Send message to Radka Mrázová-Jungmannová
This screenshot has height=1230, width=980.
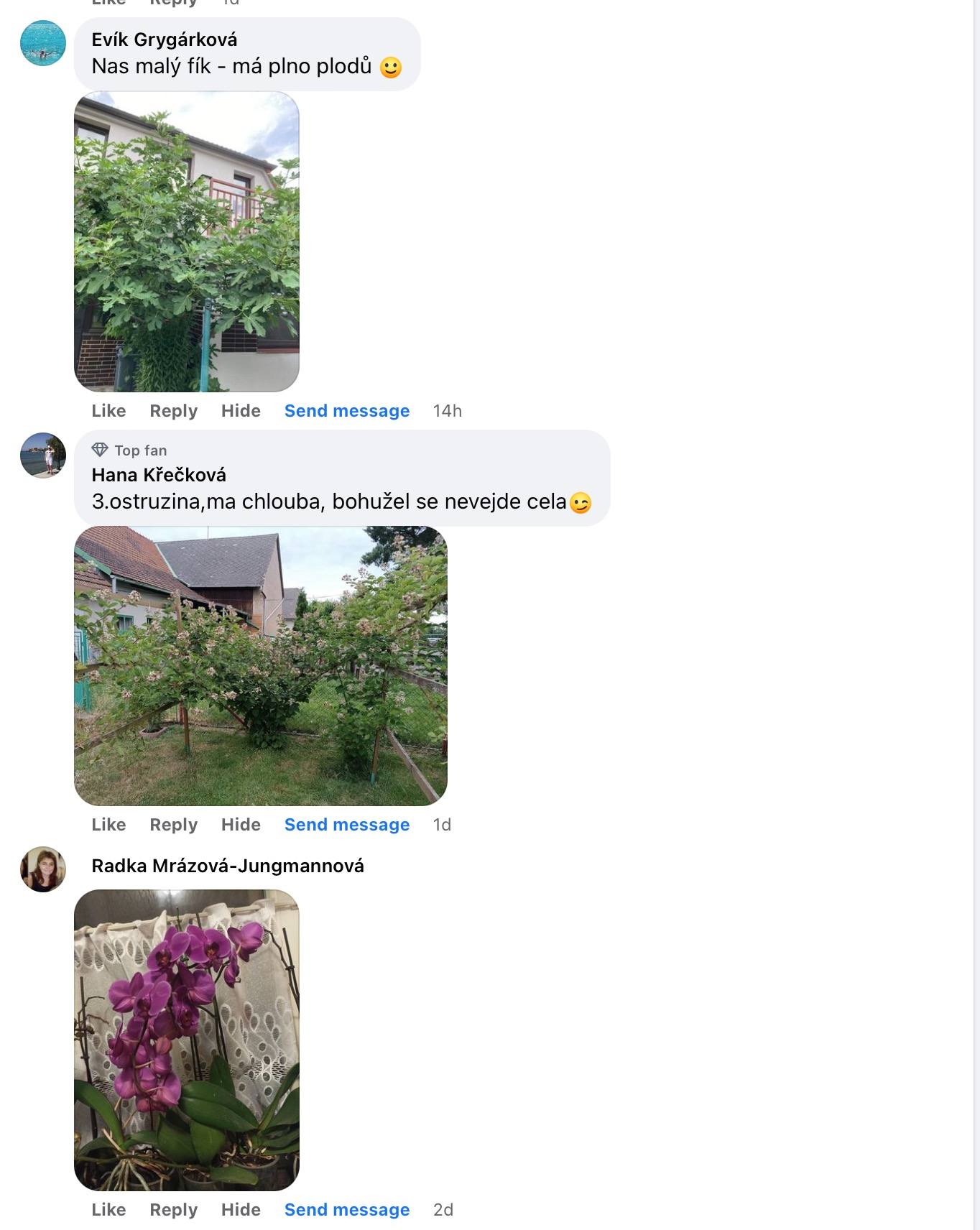(347, 1210)
